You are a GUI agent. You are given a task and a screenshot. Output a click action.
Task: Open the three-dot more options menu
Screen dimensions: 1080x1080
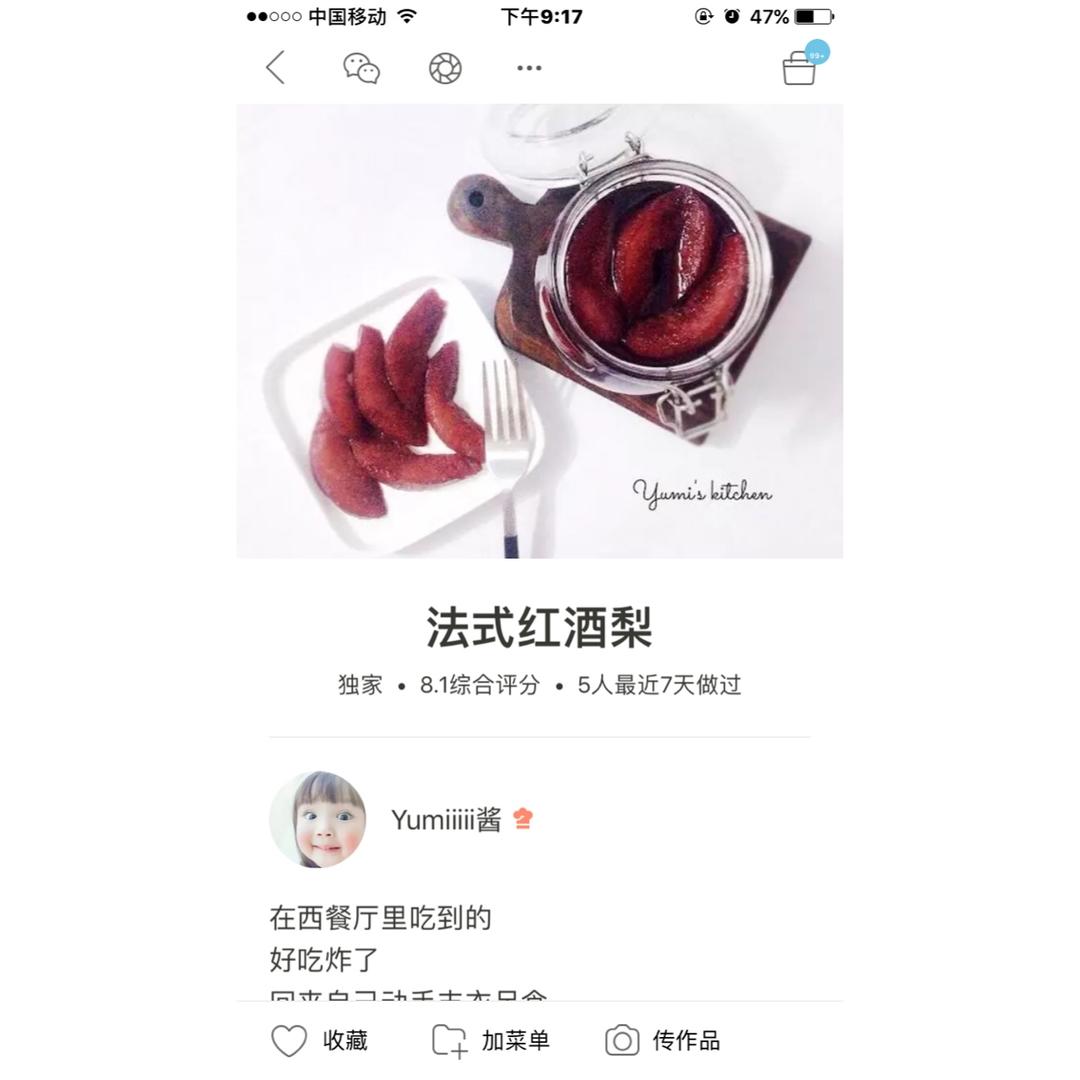tap(529, 68)
